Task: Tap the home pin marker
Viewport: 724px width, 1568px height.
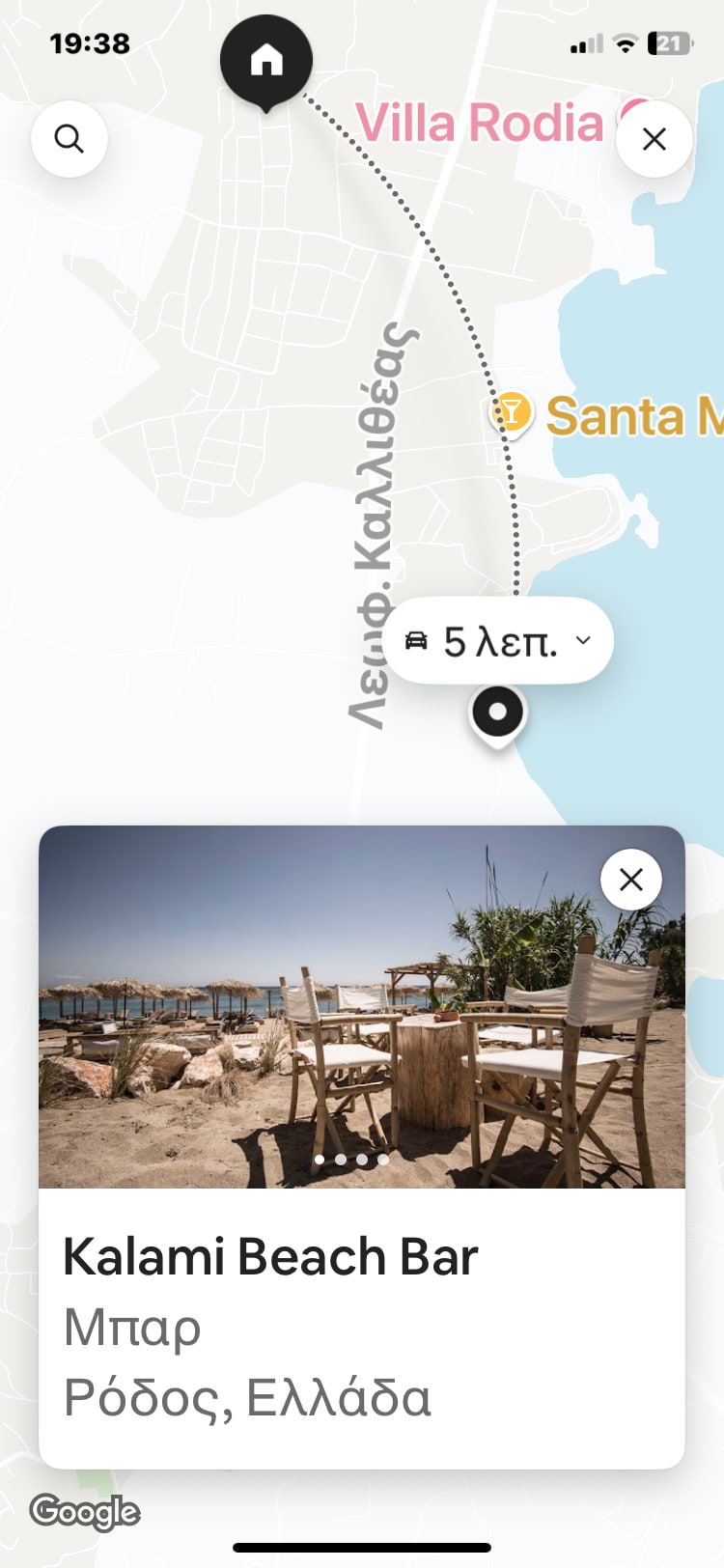Action: coord(266,61)
